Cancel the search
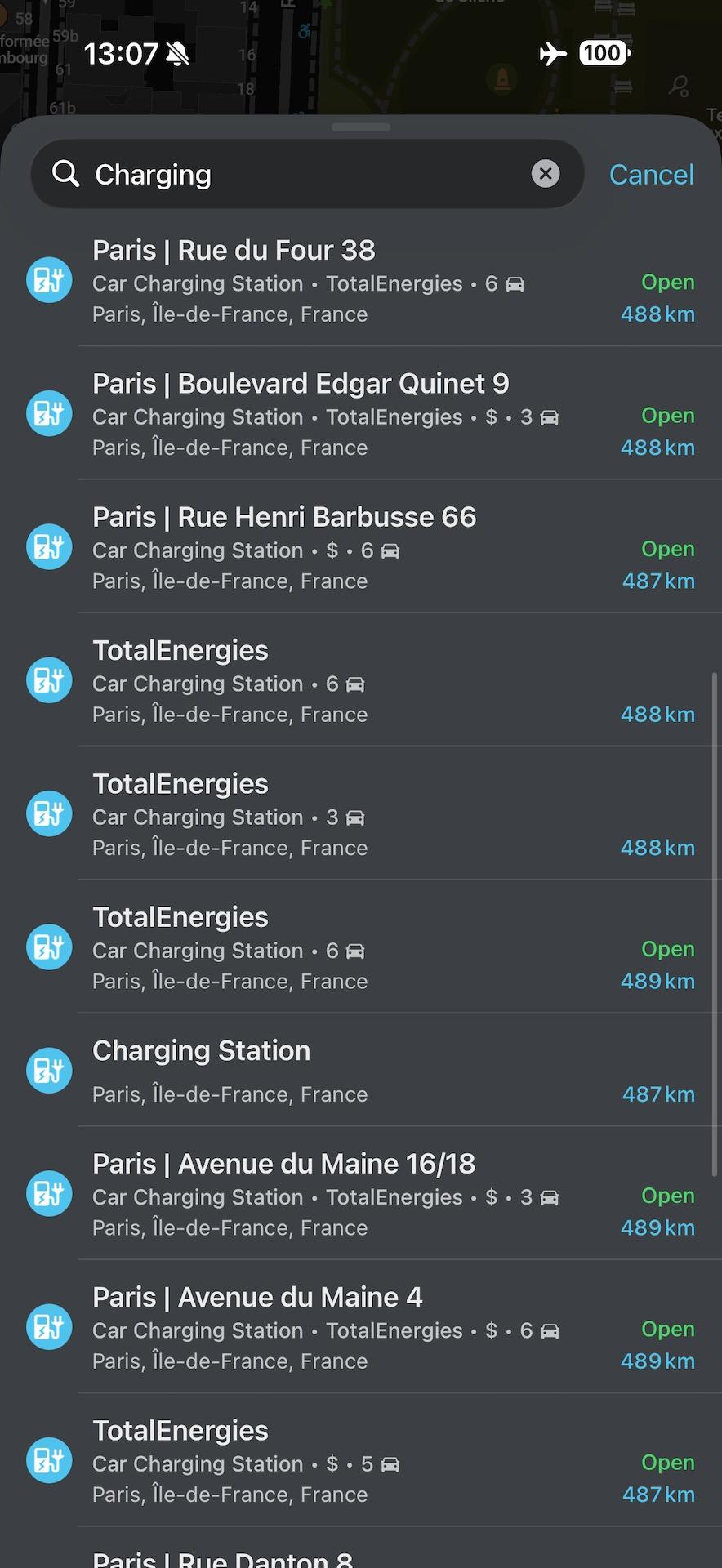The width and height of the screenshot is (722, 1568). 651,175
